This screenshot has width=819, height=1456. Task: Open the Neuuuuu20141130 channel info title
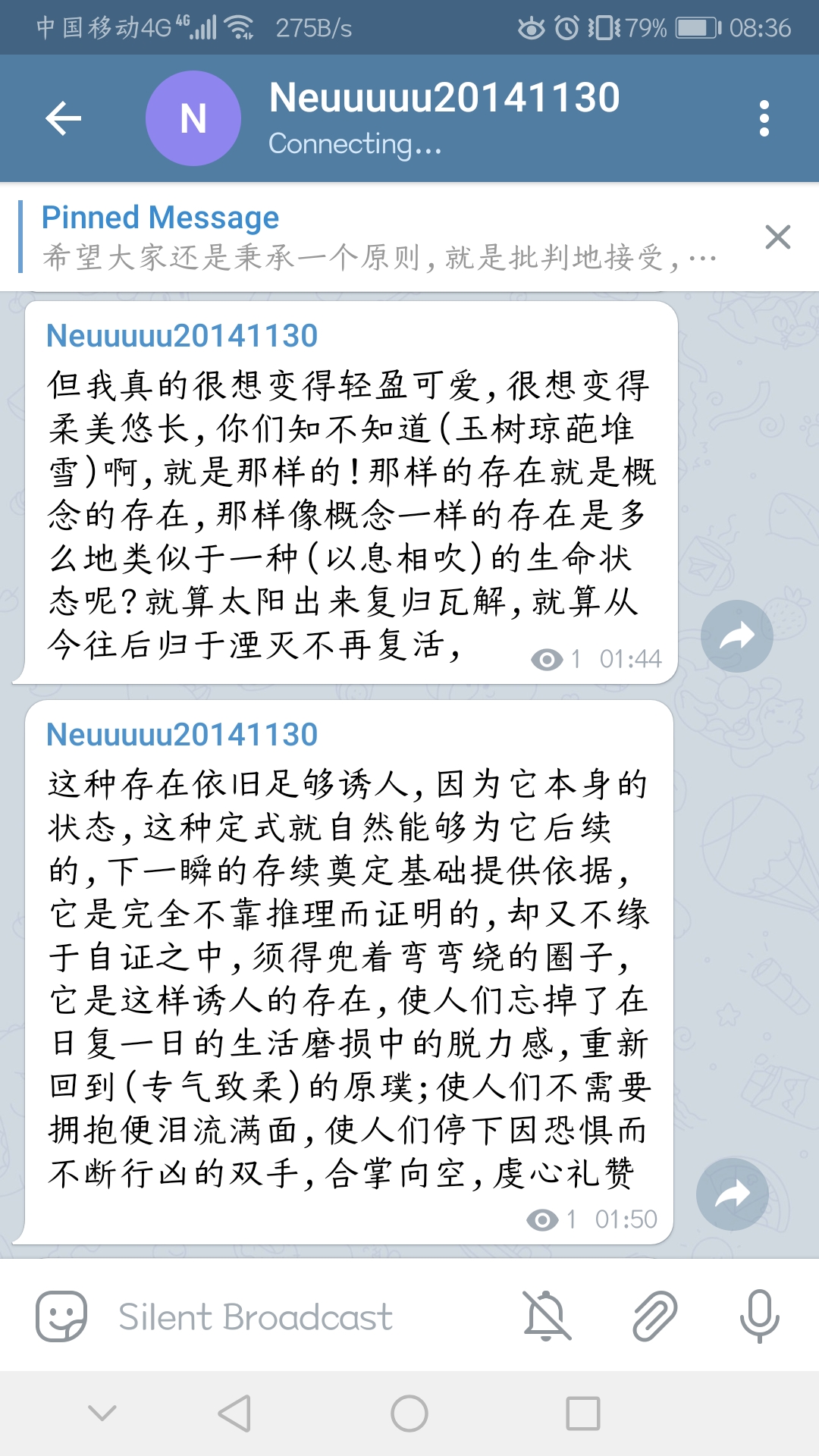444,99
